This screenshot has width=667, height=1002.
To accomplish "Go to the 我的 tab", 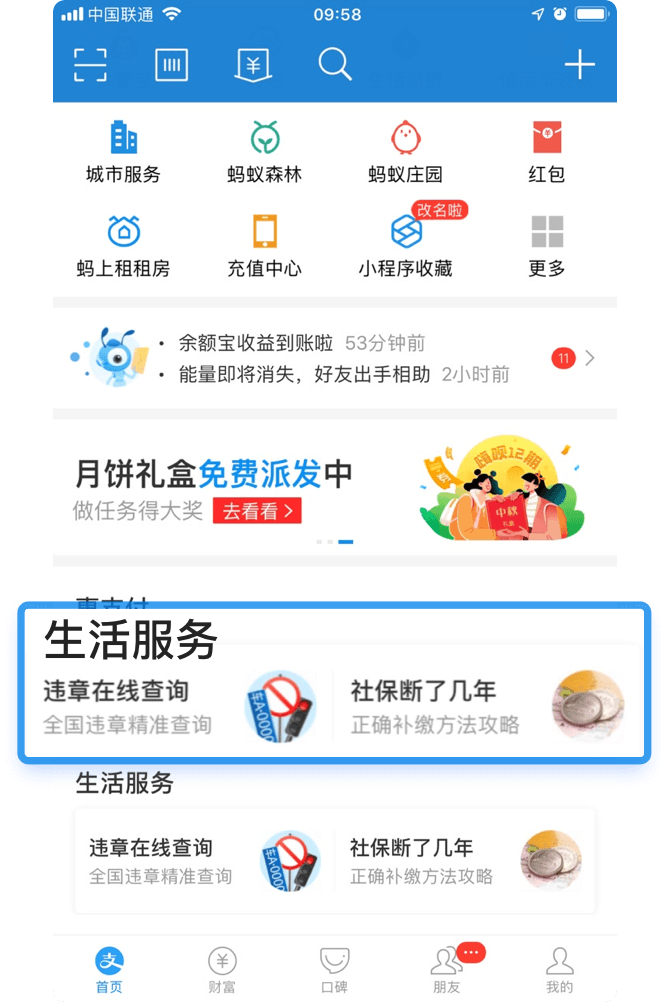I will pyautogui.click(x=559, y=970).
